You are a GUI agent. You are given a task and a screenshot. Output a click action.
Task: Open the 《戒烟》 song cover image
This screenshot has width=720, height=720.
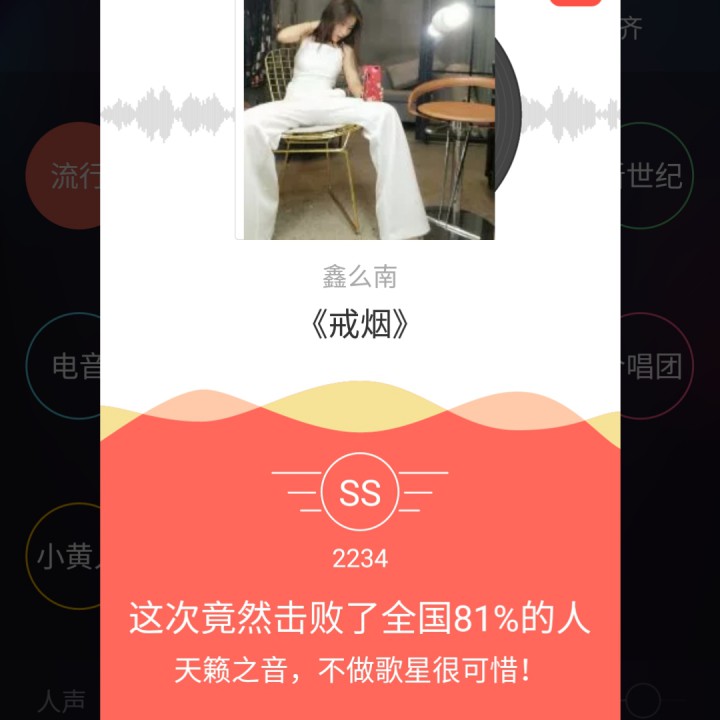[x=369, y=118]
